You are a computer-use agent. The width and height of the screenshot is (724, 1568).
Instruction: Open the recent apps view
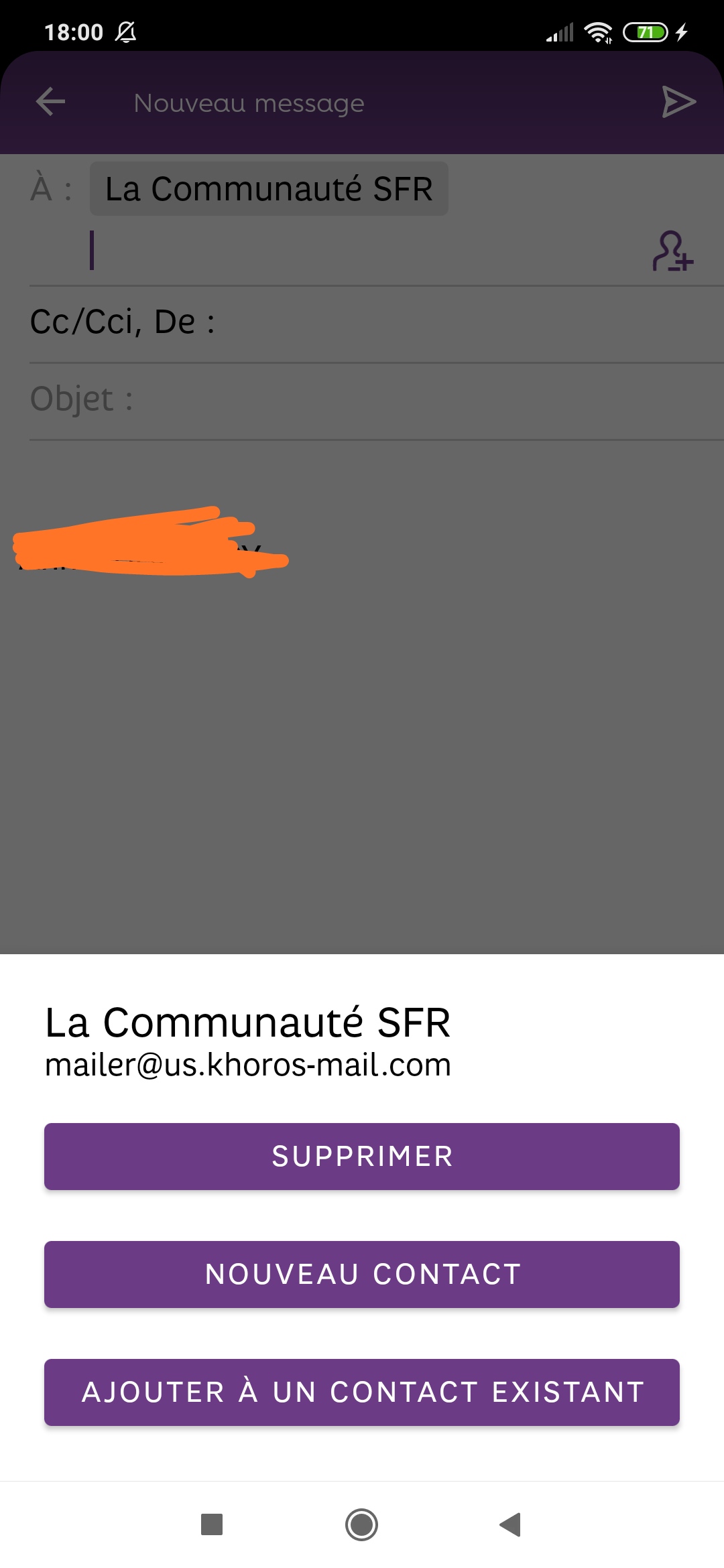tap(212, 1524)
